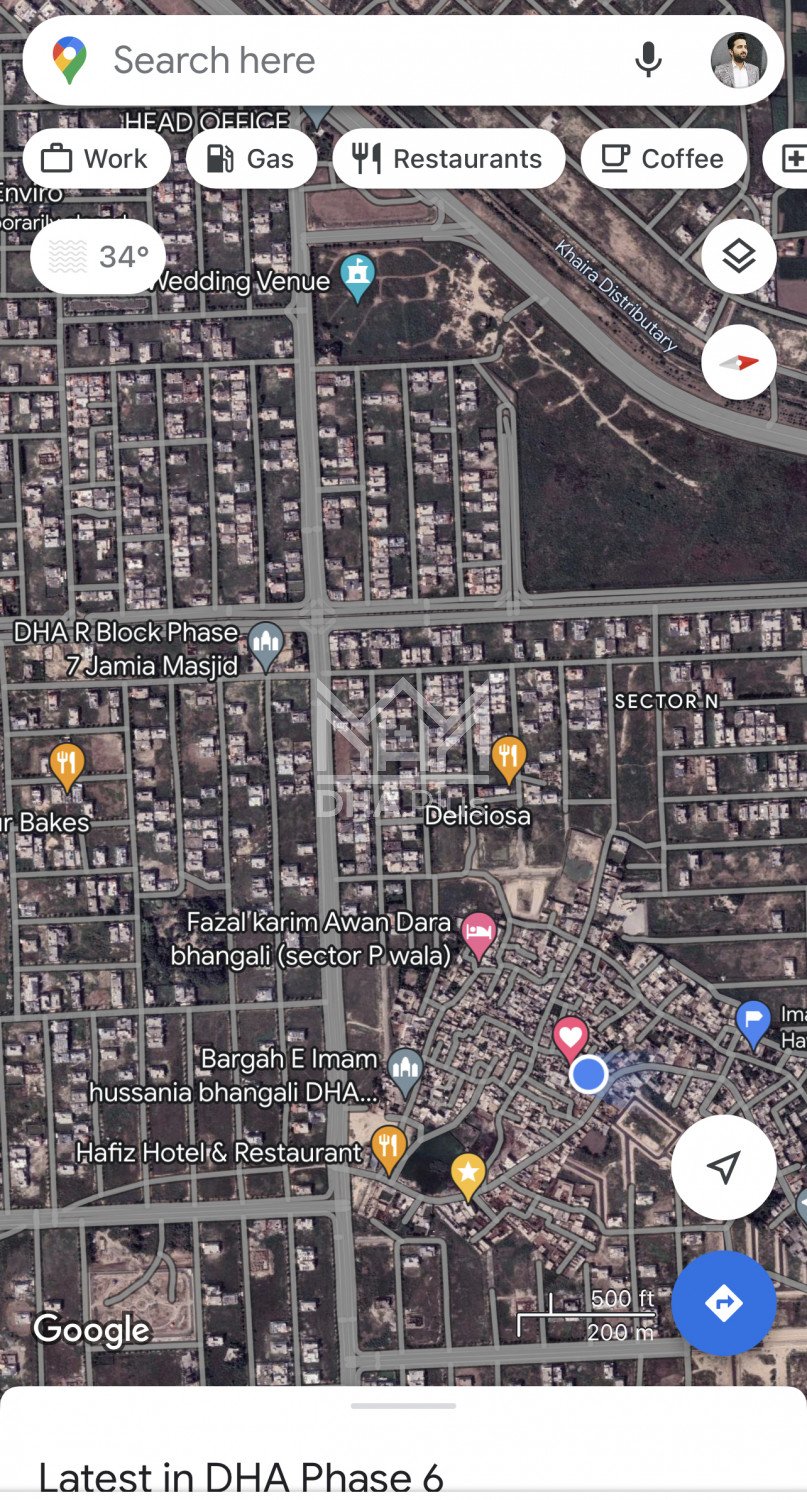Start voice search with the microphone

point(648,60)
